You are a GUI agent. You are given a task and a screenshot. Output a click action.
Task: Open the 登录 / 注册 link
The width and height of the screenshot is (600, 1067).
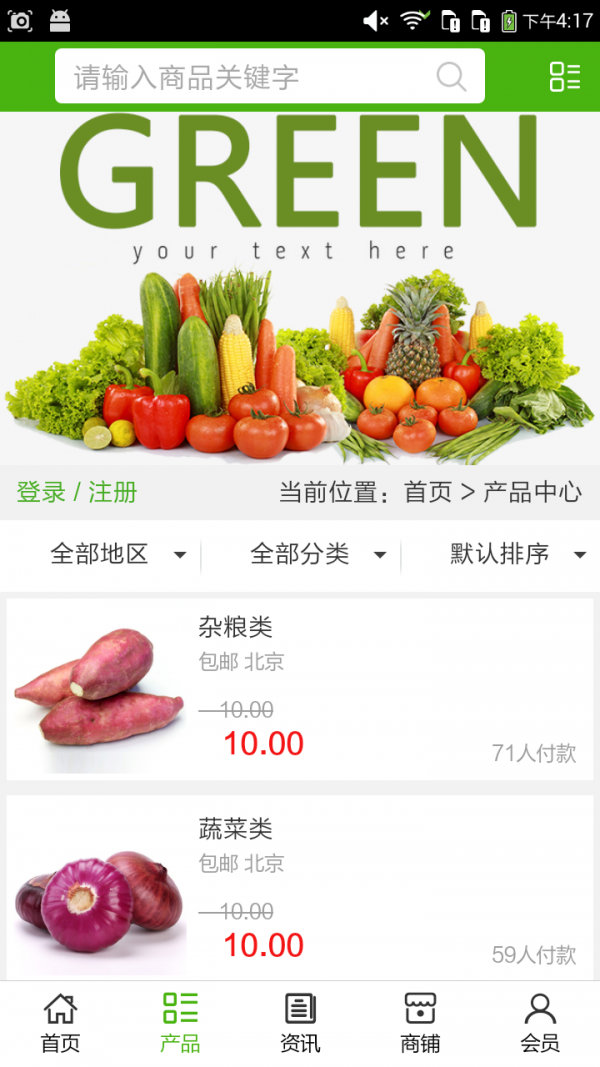(x=77, y=492)
